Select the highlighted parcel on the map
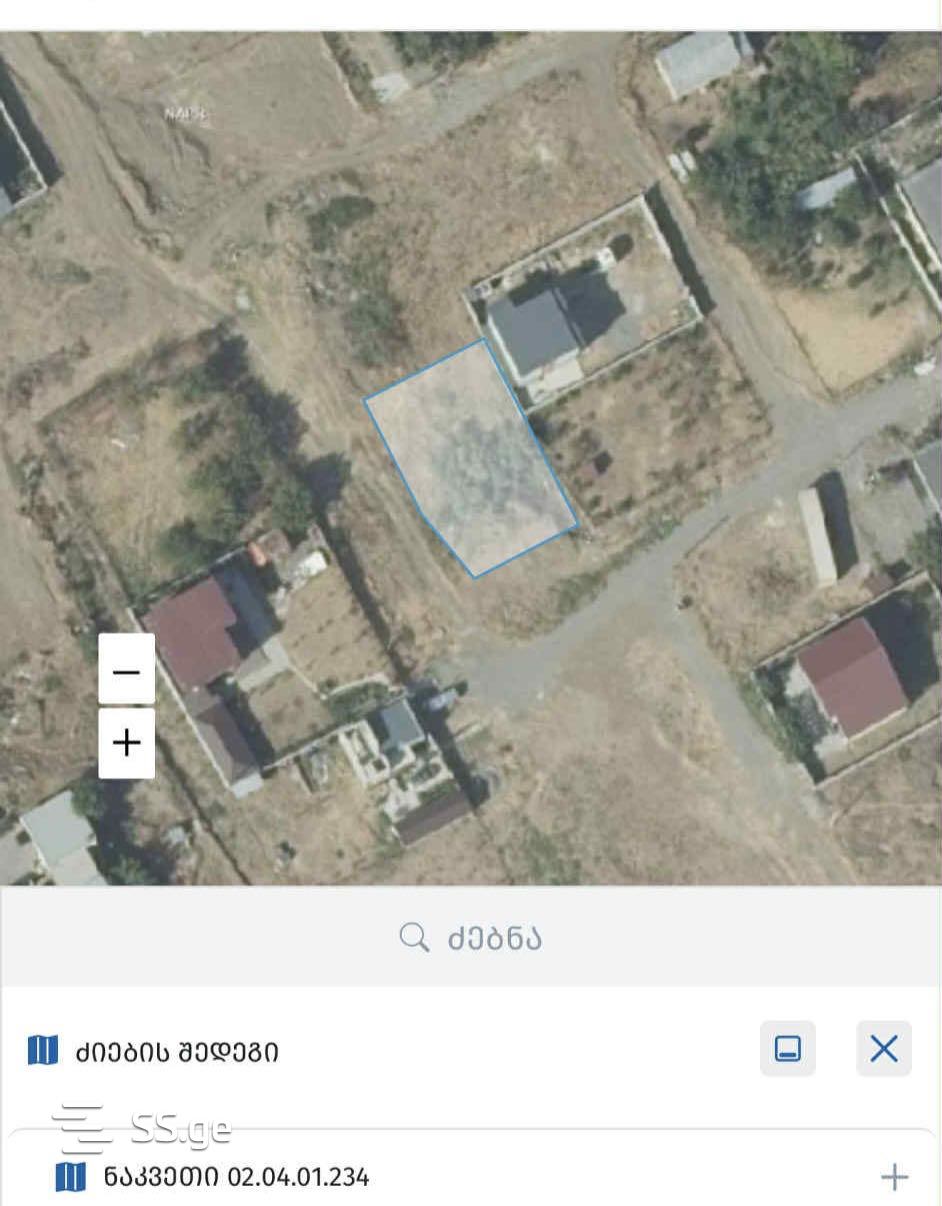 [470, 460]
